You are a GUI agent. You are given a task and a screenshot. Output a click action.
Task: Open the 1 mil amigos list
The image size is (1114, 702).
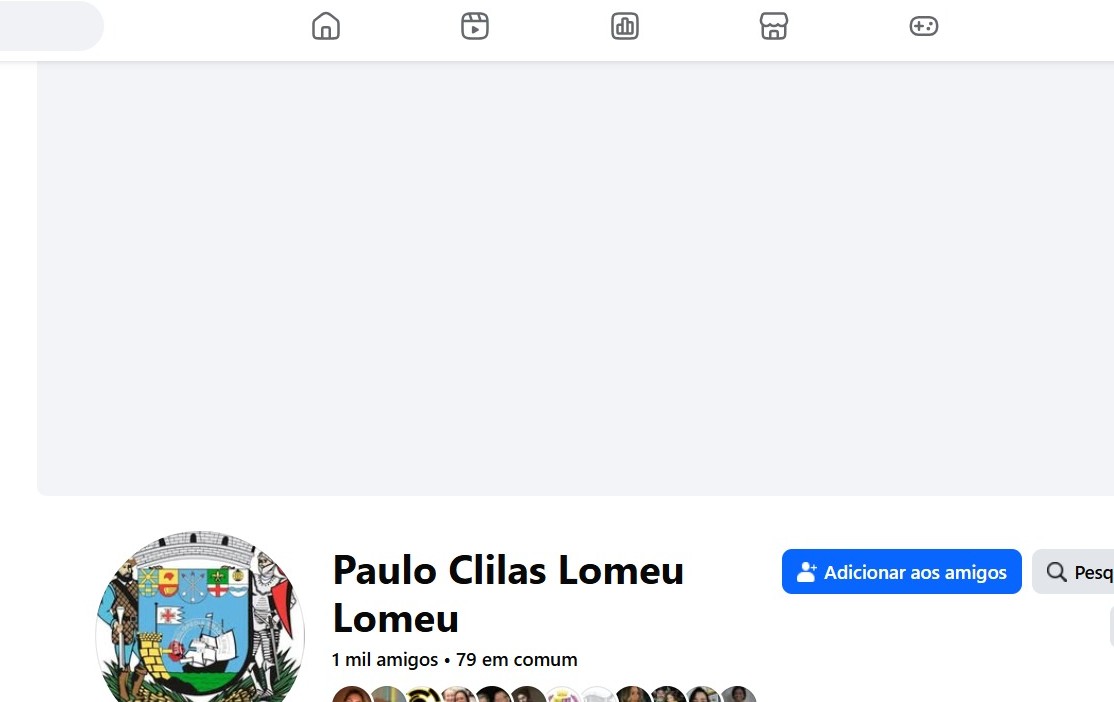click(x=384, y=659)
